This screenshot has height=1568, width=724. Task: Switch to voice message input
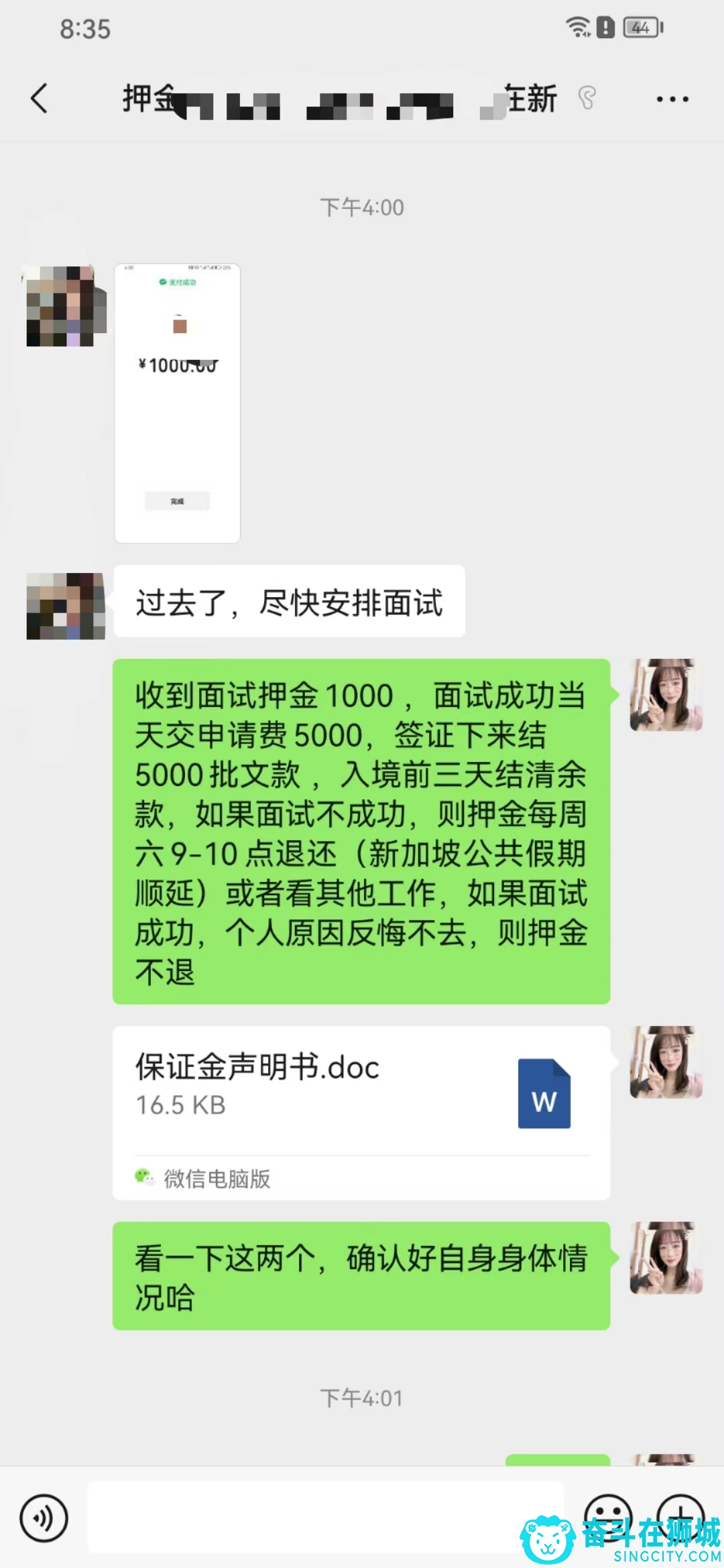44,1518
